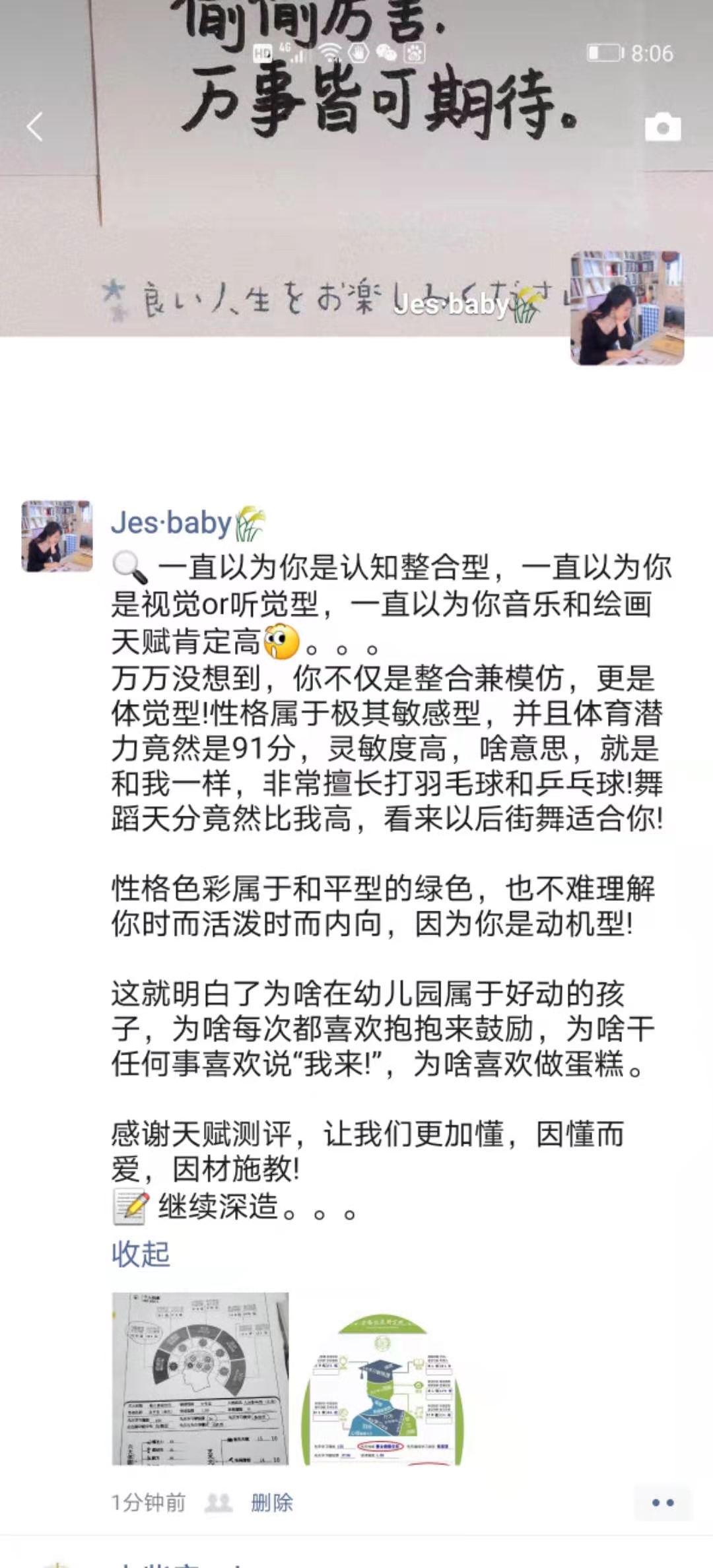Check post visibility via the people icon
Image resolution: width=713 pixels, height=1568 pixels.
pyautogui.click(x=218, y=1503)
